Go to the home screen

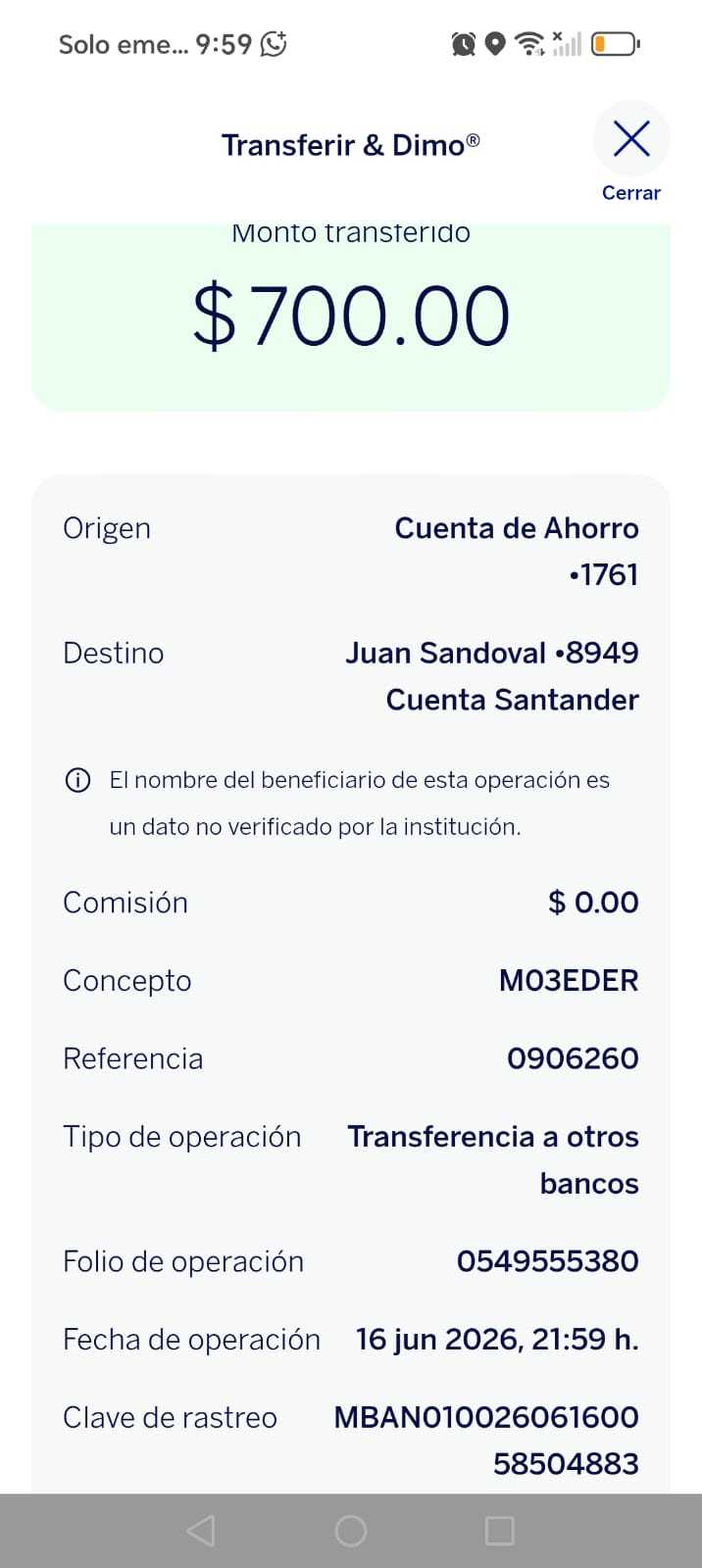pos(351,1531)
